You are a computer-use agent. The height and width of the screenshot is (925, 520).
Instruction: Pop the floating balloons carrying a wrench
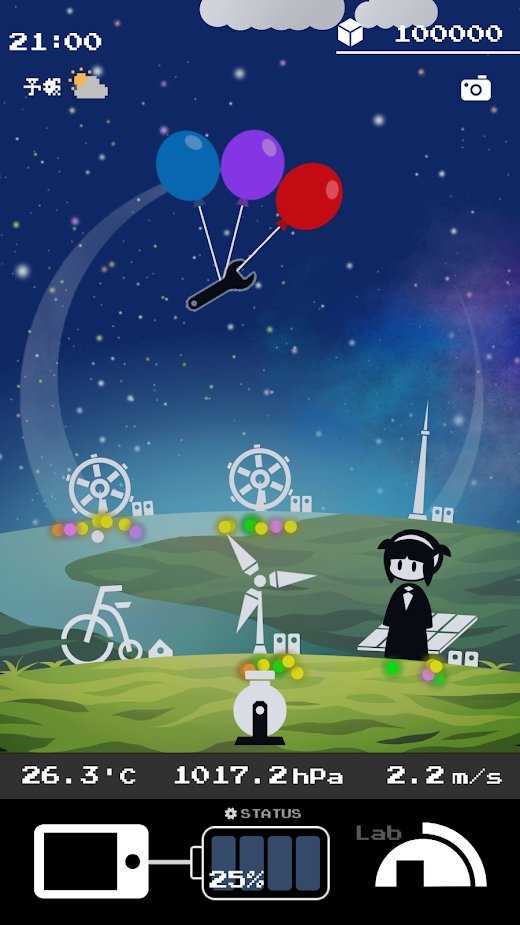pos(248,219)
